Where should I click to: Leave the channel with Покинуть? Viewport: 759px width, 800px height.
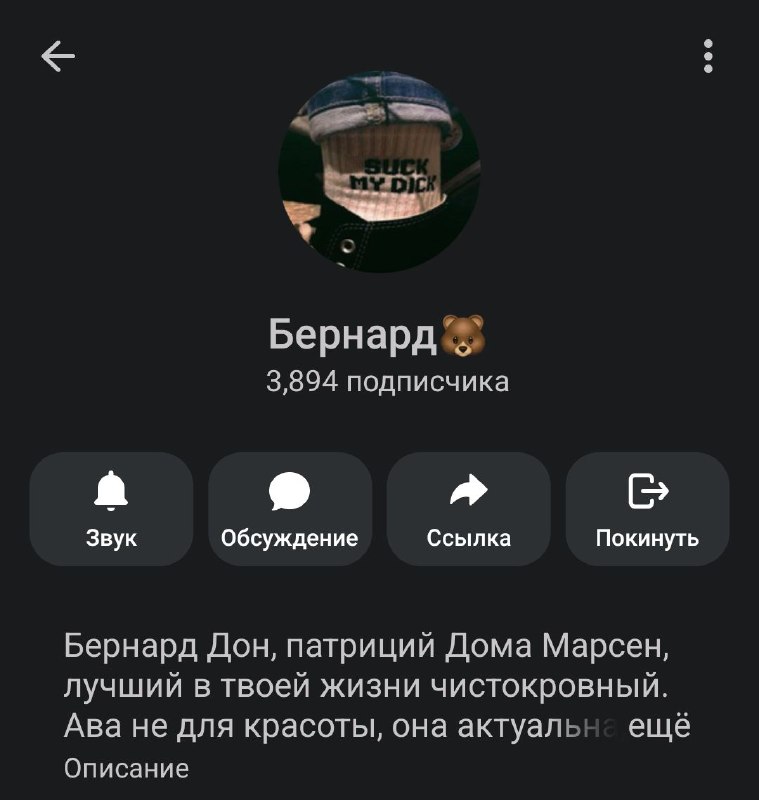point(647,509)
